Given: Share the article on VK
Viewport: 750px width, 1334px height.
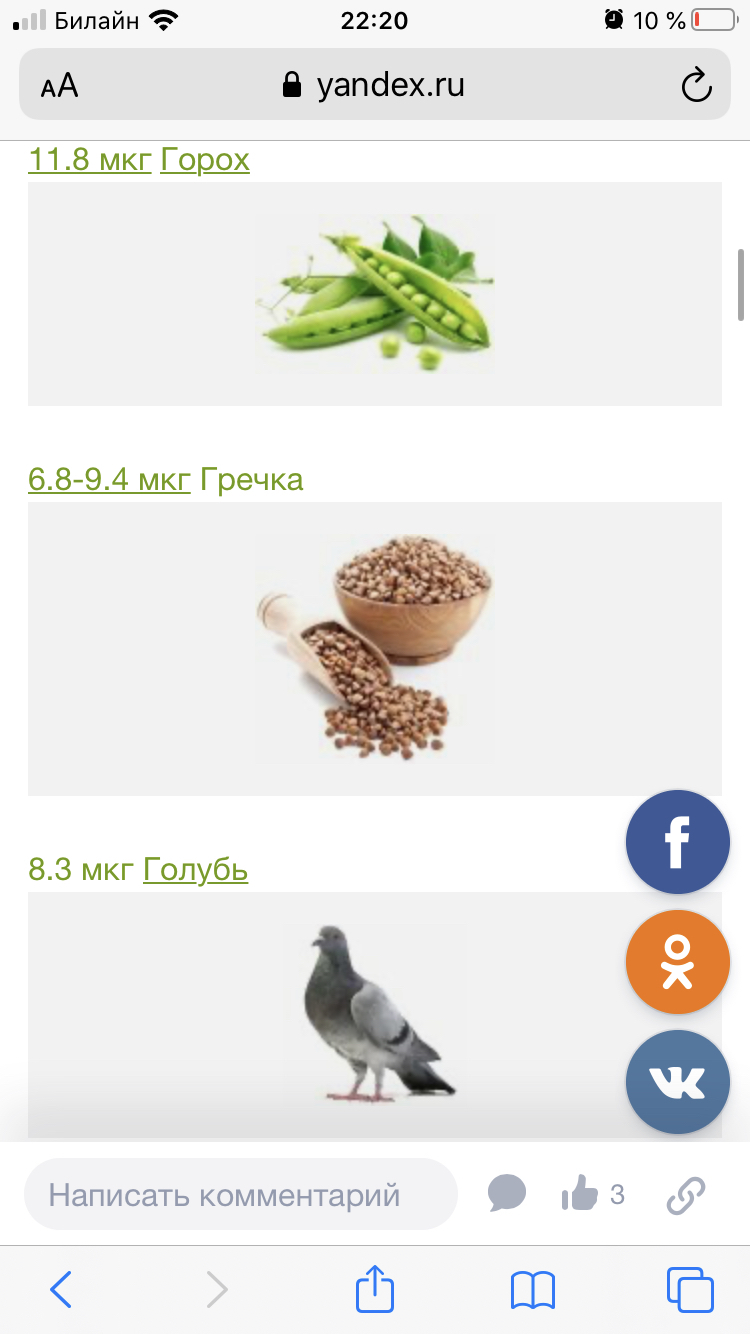Looking at the screenshot, I should click(x=678, y=1082).
